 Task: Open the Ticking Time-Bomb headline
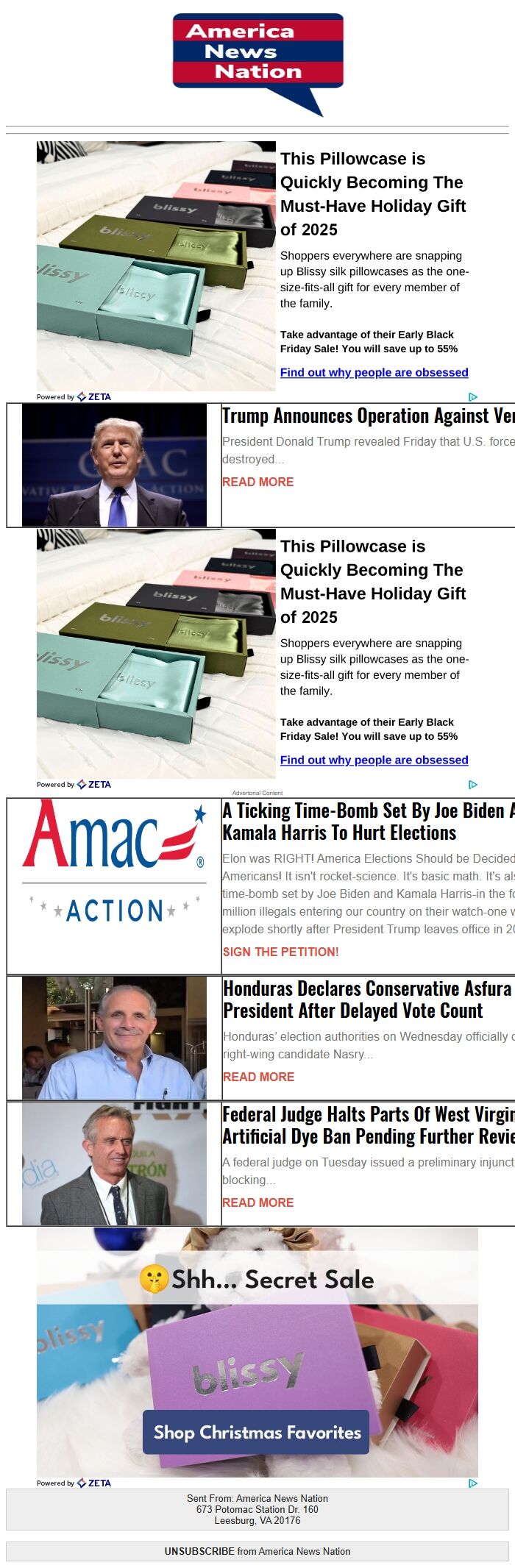pyautogui.click(x=368, y=822)
